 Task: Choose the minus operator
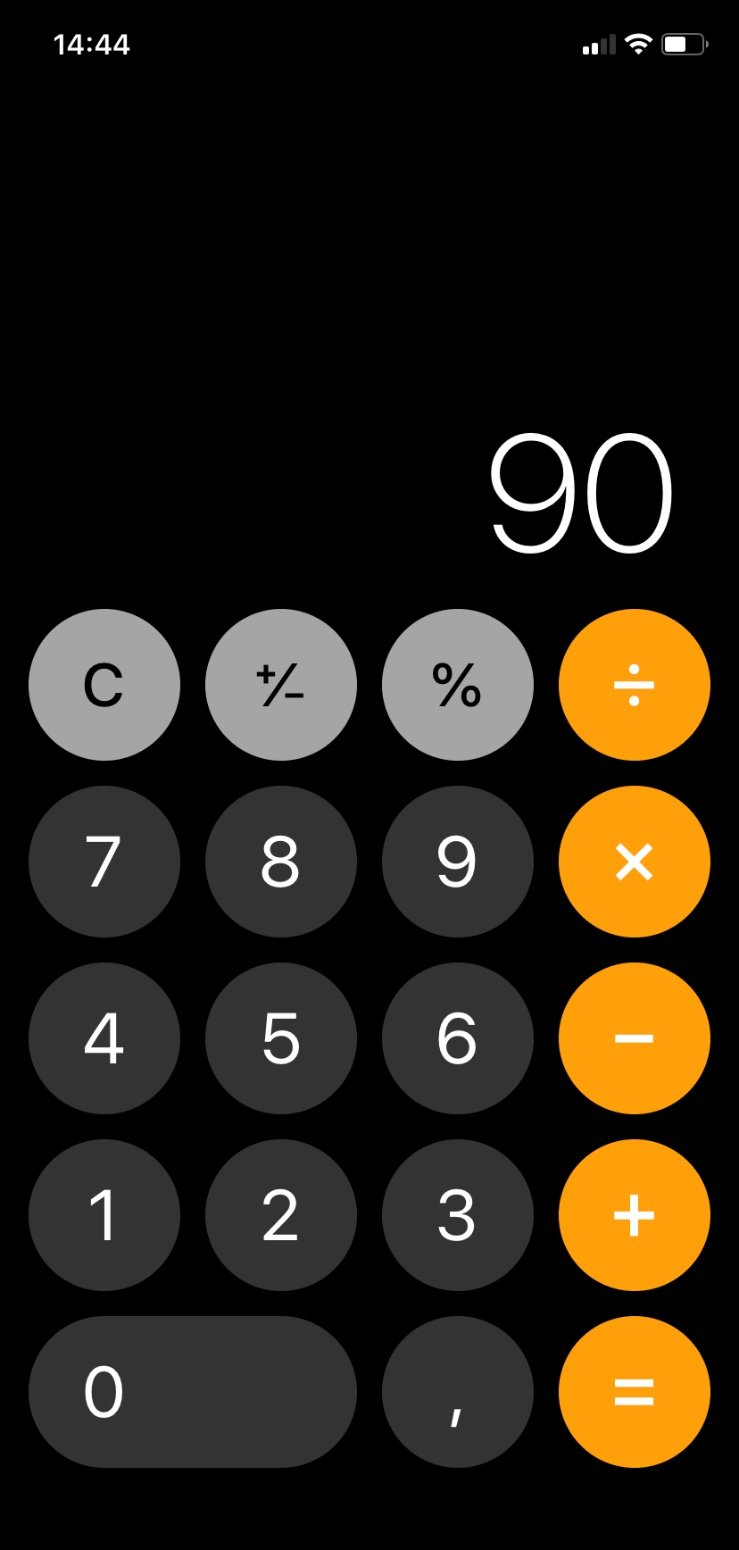point(635,1039)
